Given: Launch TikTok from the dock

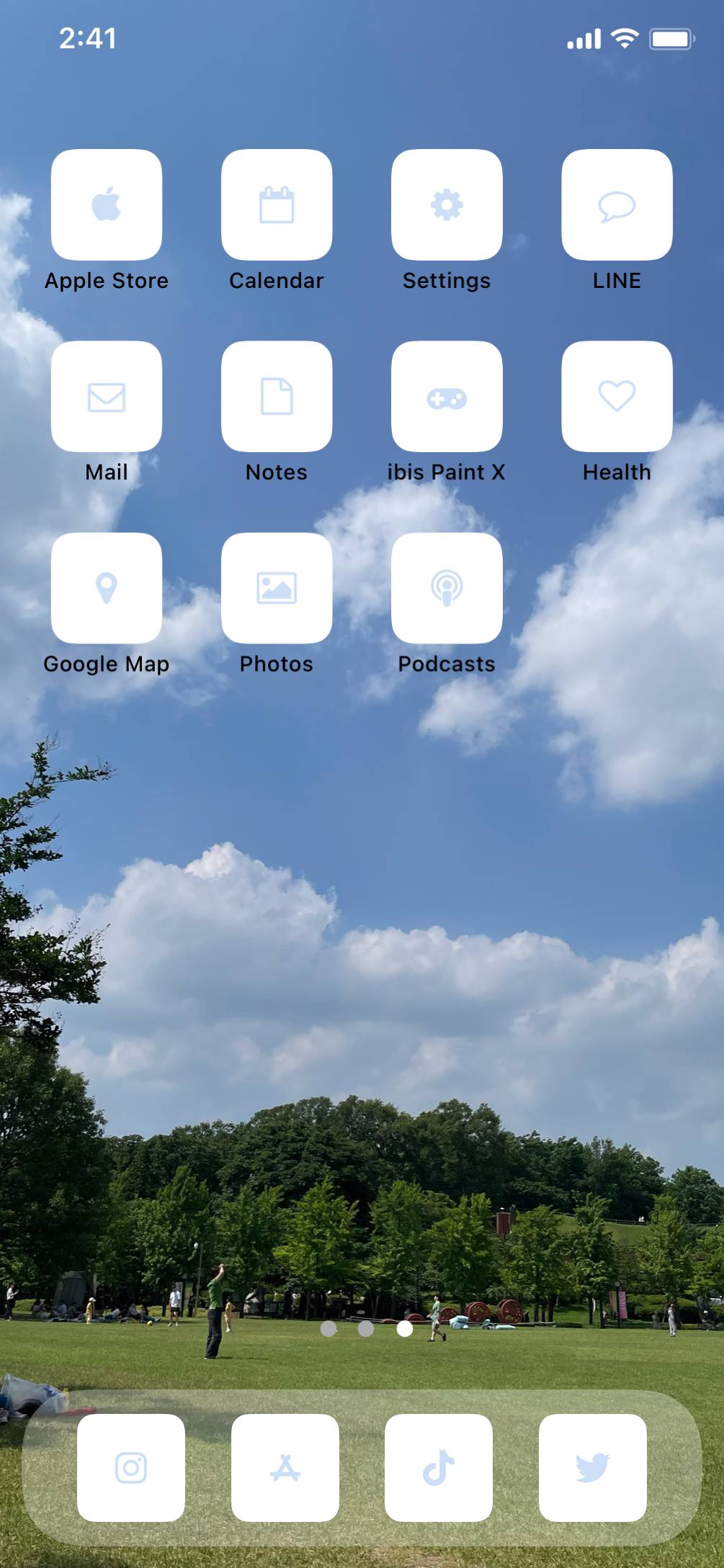Looking at the screenshot, I should pyautogui.click(x=439, y=1467).
